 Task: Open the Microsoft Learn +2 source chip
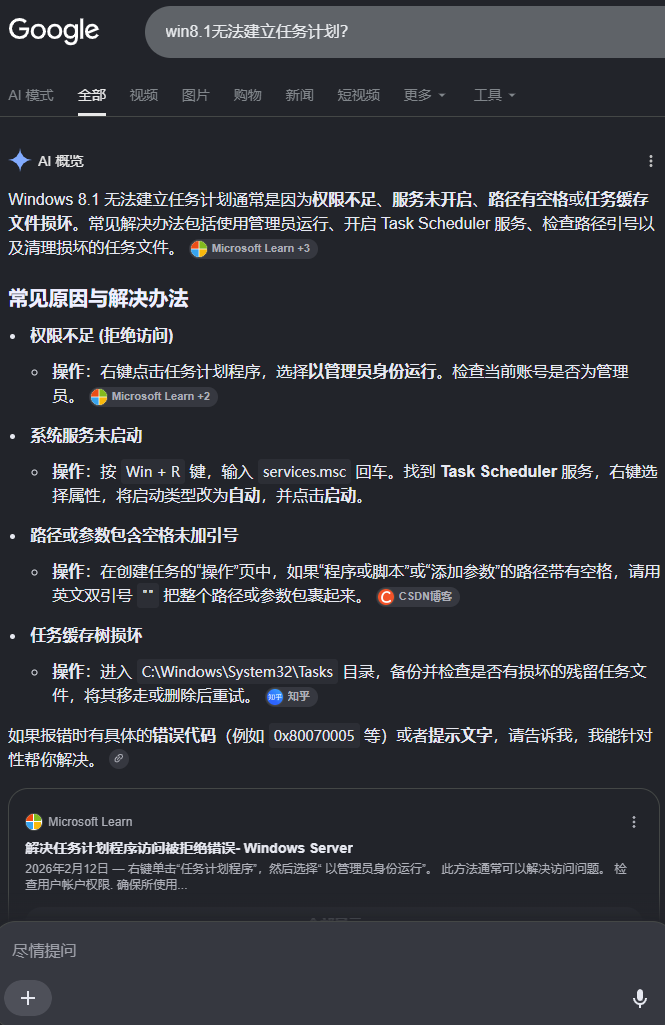tap(153, 396)
